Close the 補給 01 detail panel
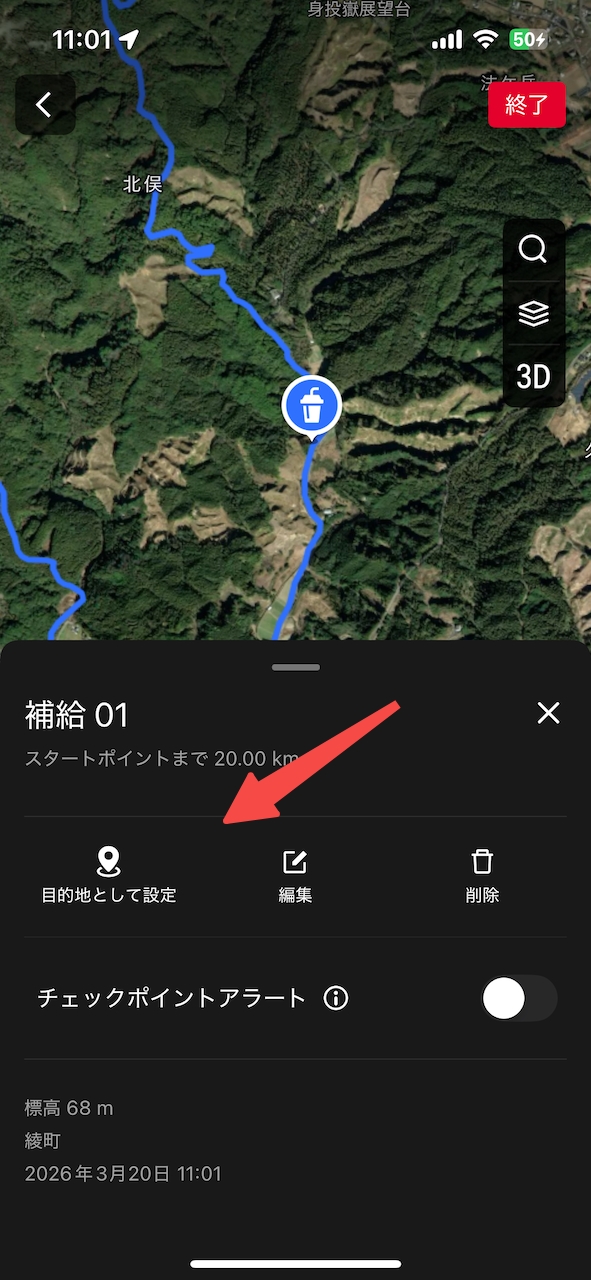Viewport: 591px width, 1280px height. pos(548,713)
